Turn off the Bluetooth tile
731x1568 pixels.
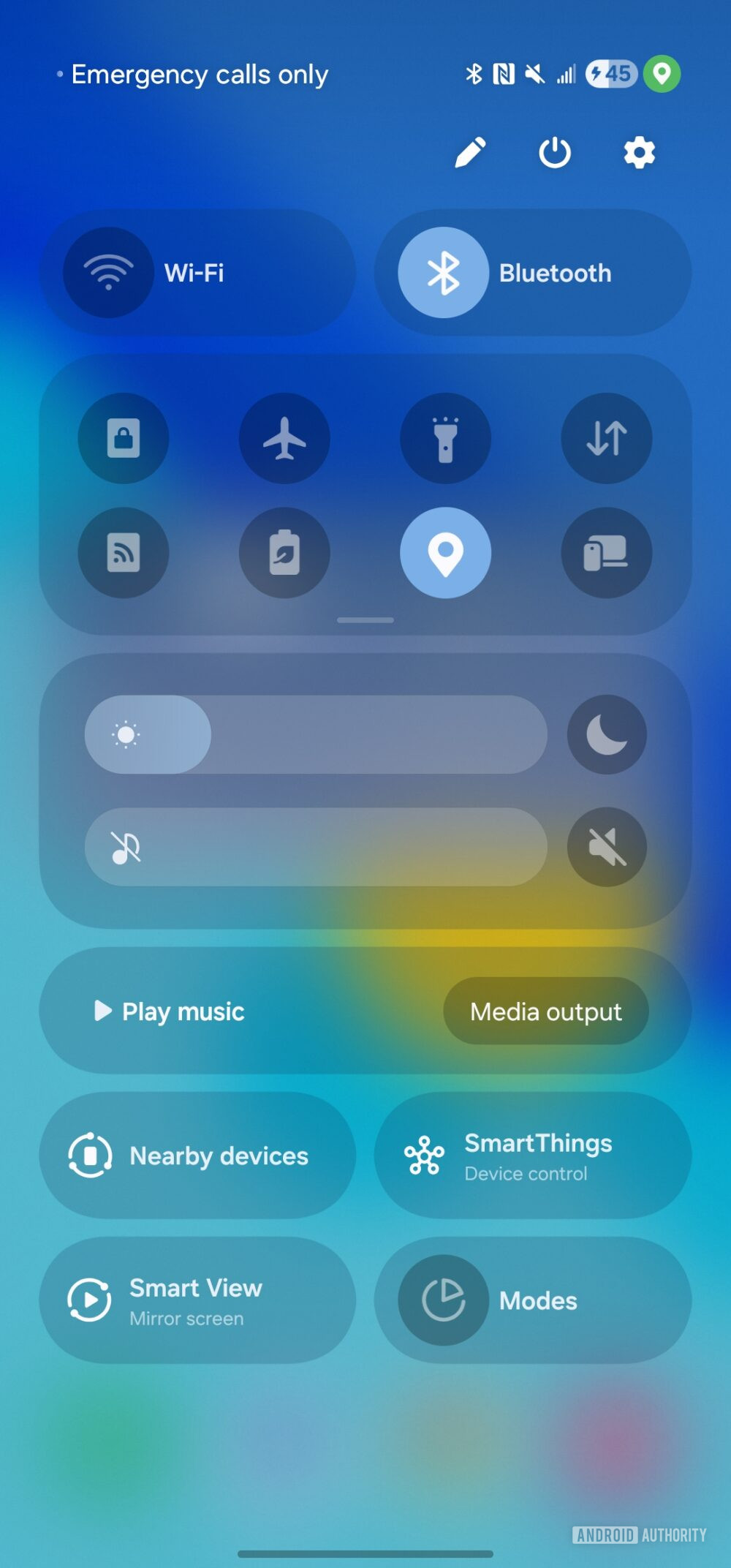[533, 271]
